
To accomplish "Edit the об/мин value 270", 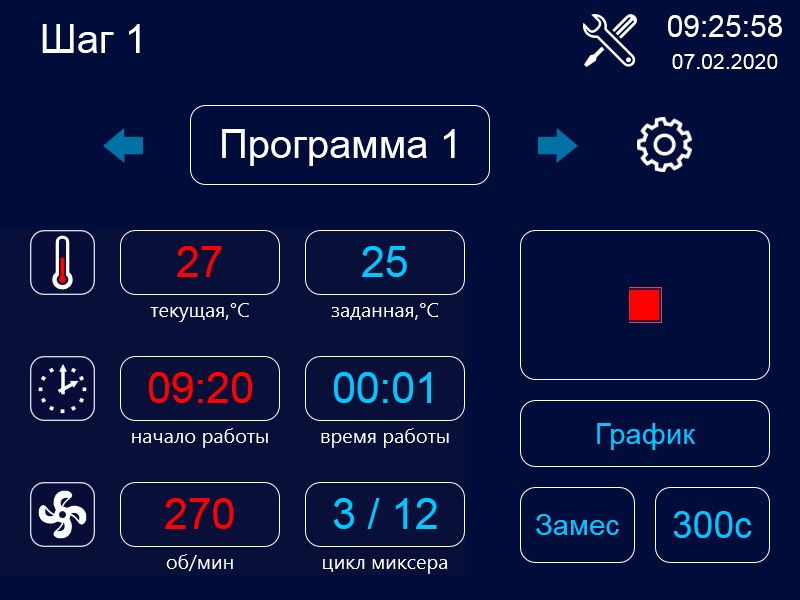I will pos(199,514).
